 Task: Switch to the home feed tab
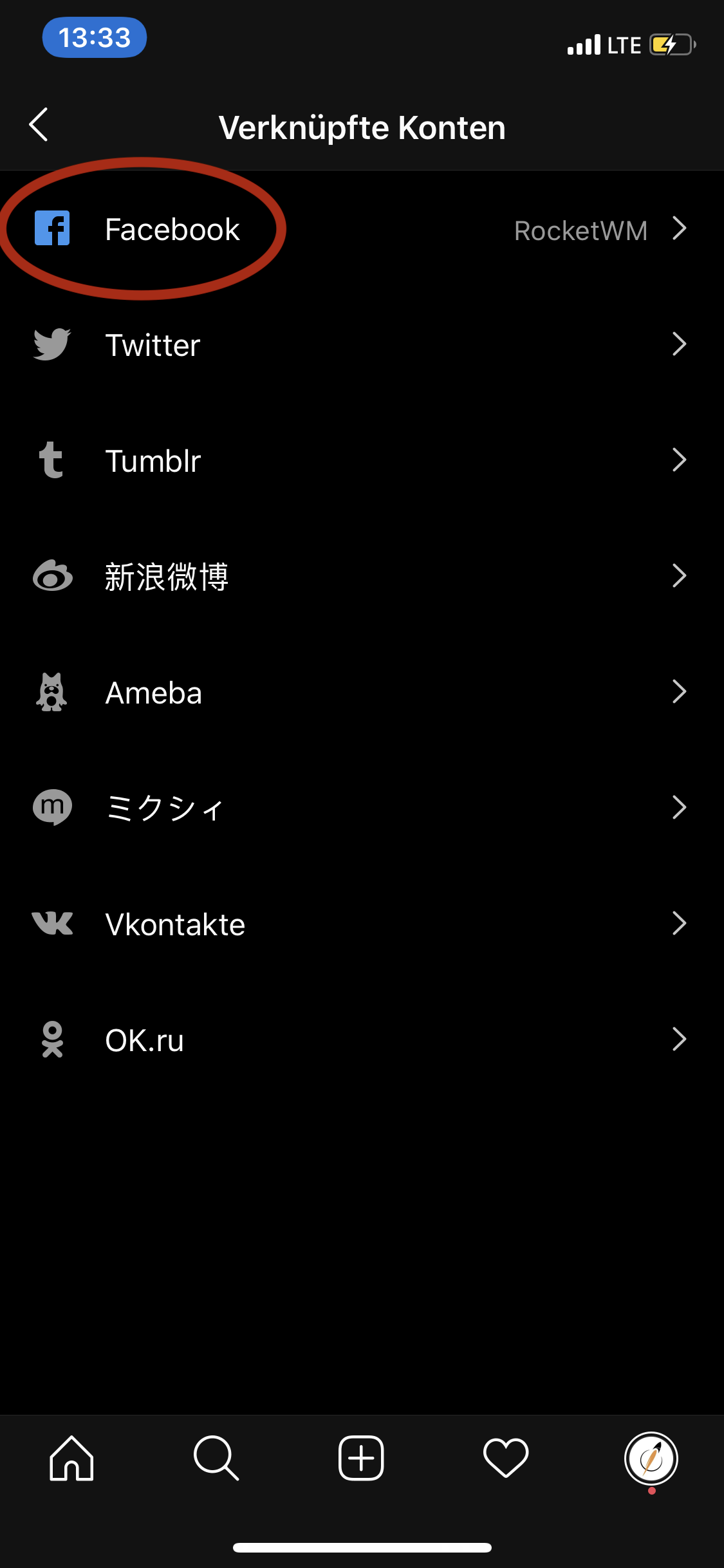pyautogui.click(x=71, y=1458)
